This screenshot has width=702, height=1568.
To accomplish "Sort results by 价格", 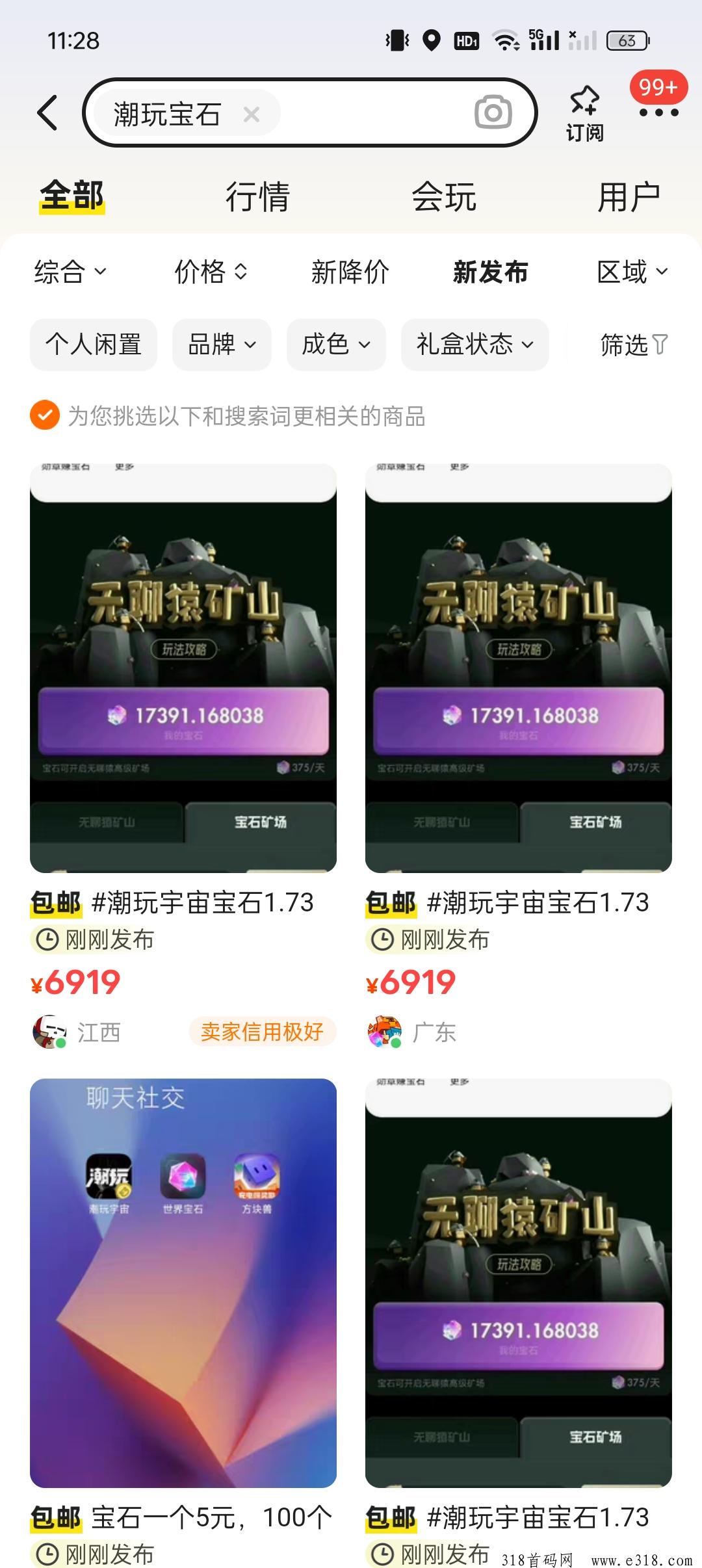I will coord(211,272).
